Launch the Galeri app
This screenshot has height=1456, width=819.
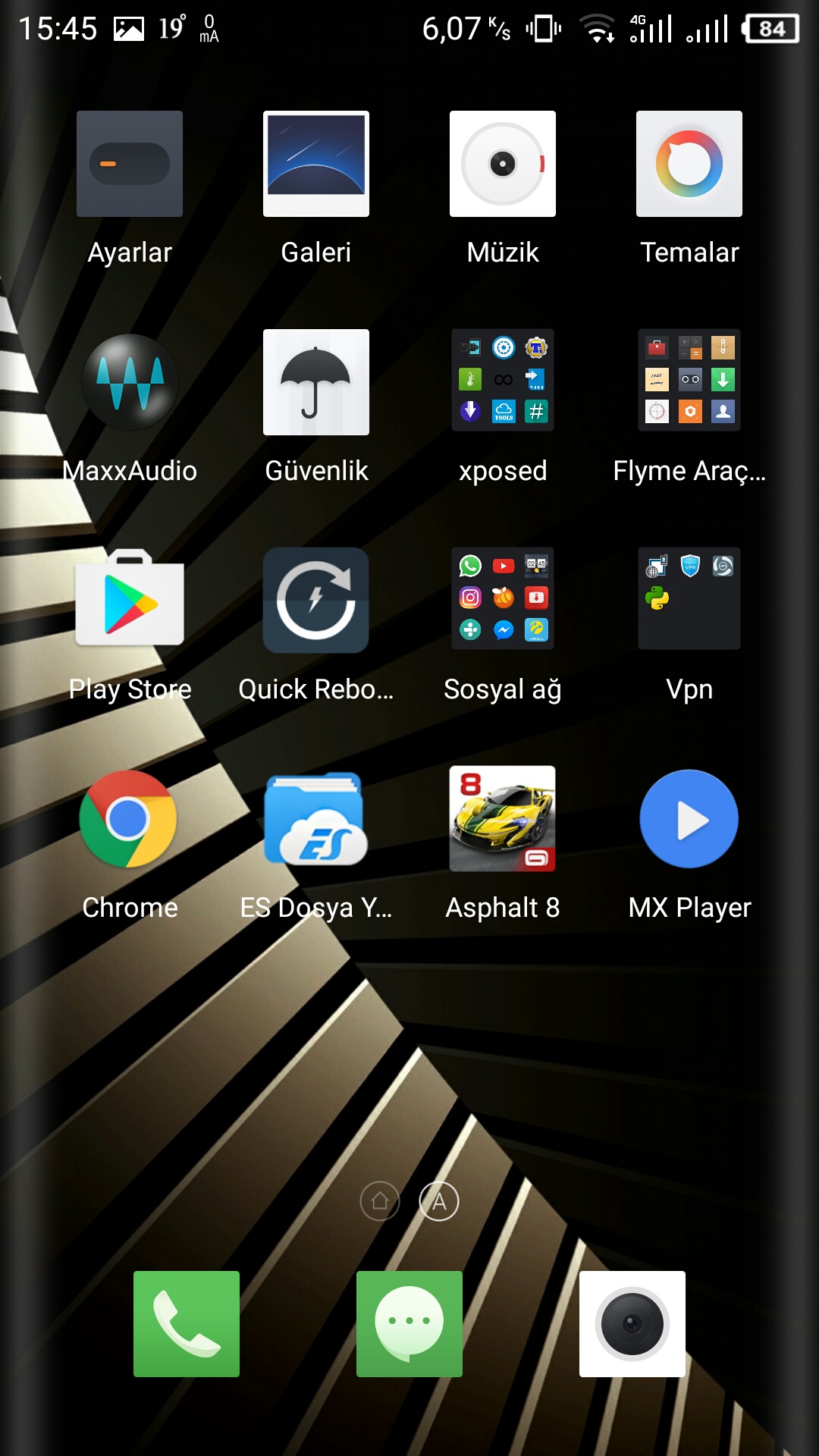click(x=316, y=164)
